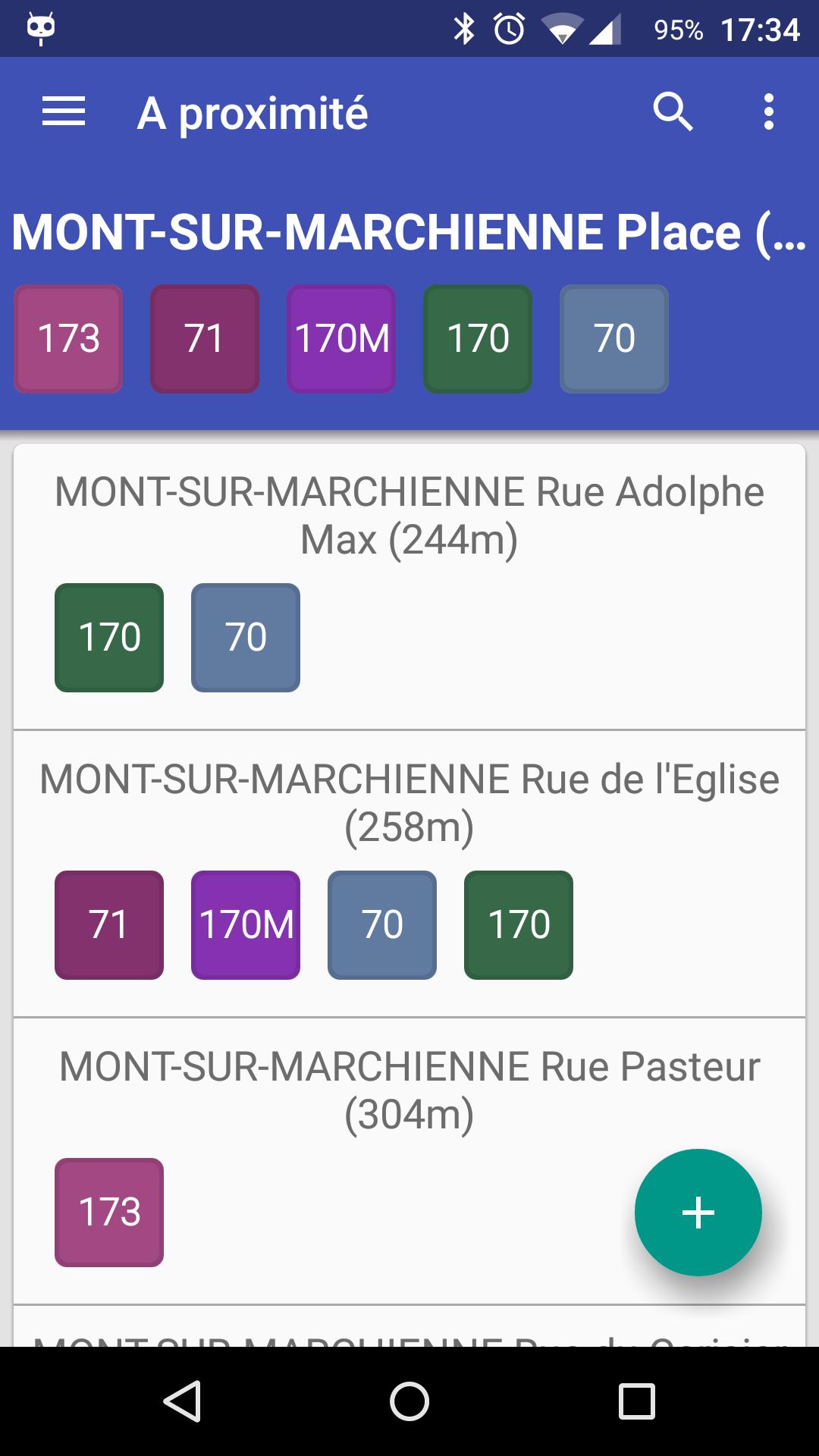
Task: Go back with the system back button
Action: 182,1401
